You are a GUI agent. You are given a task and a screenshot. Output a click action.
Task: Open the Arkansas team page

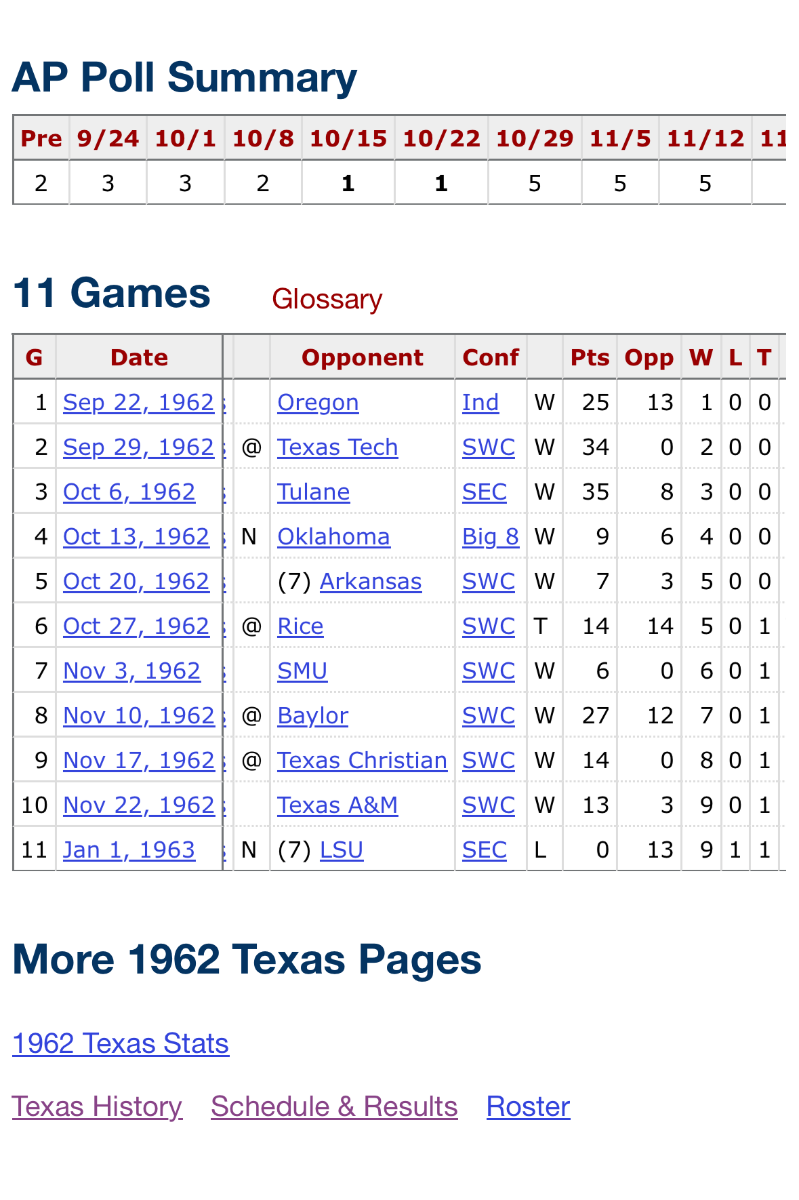pyautogui.click(x=371, y=581)
